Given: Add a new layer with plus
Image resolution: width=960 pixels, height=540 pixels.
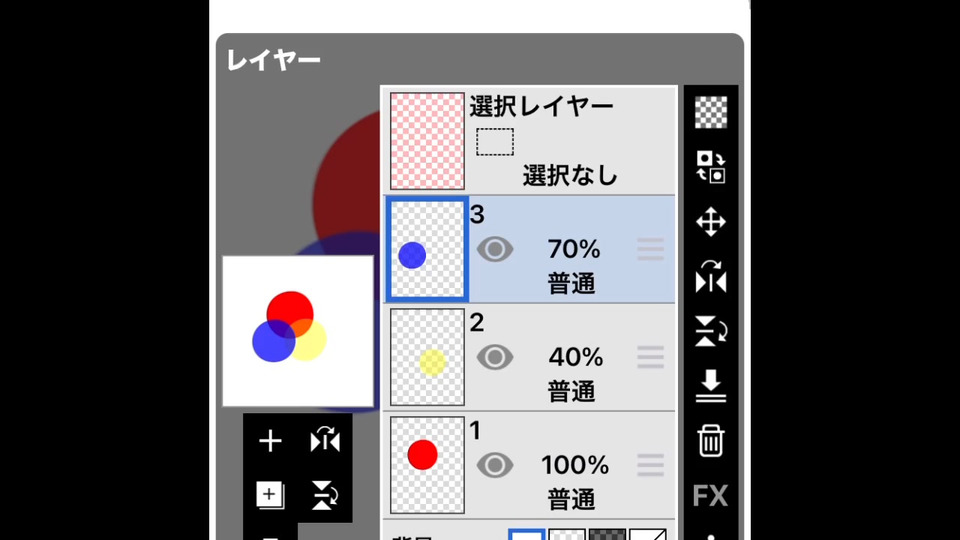Looking at the screenshot, I should [x=270, y=441].
